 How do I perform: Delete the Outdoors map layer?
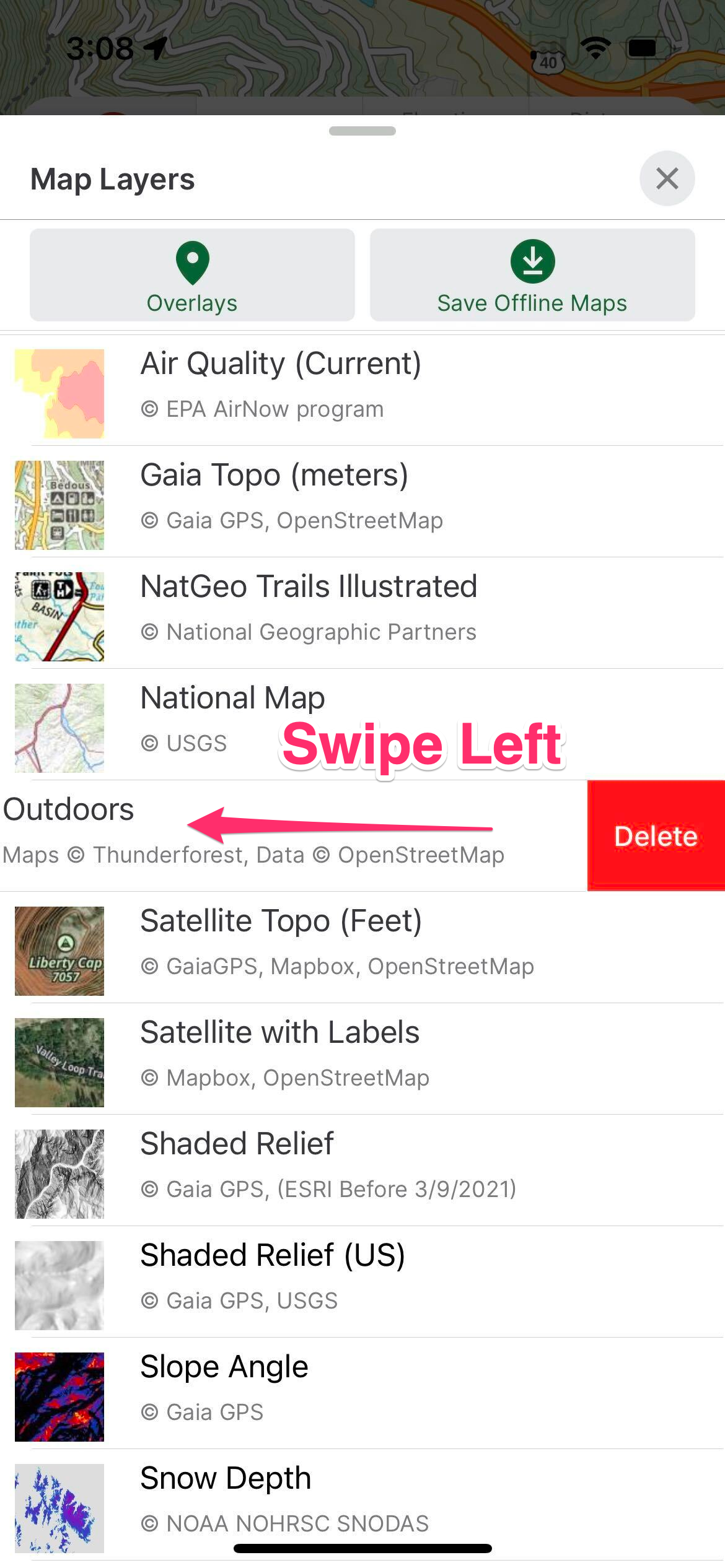[x=656, y=836]
